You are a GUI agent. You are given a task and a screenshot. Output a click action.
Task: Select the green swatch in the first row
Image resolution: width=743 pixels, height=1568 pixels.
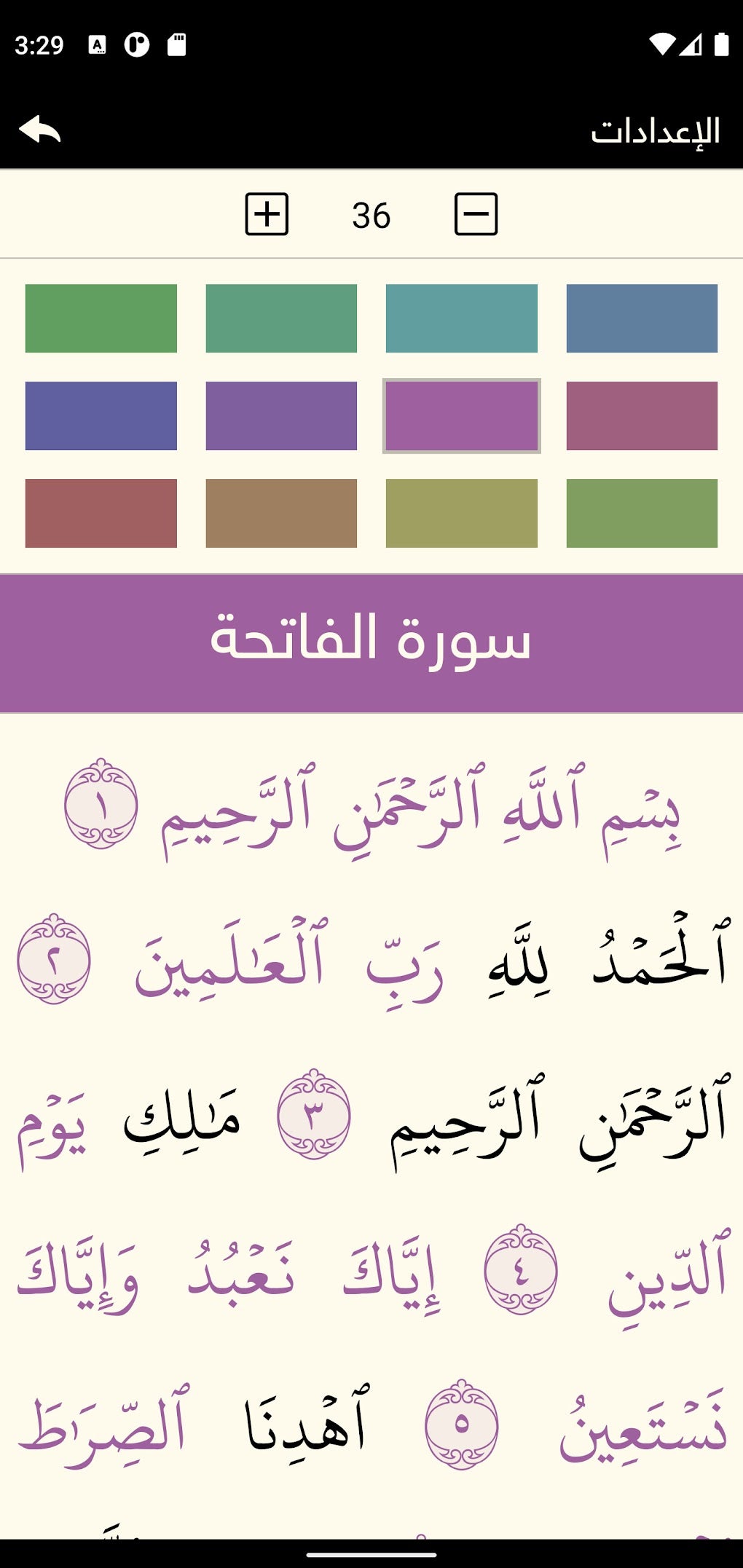click(101, 318)
